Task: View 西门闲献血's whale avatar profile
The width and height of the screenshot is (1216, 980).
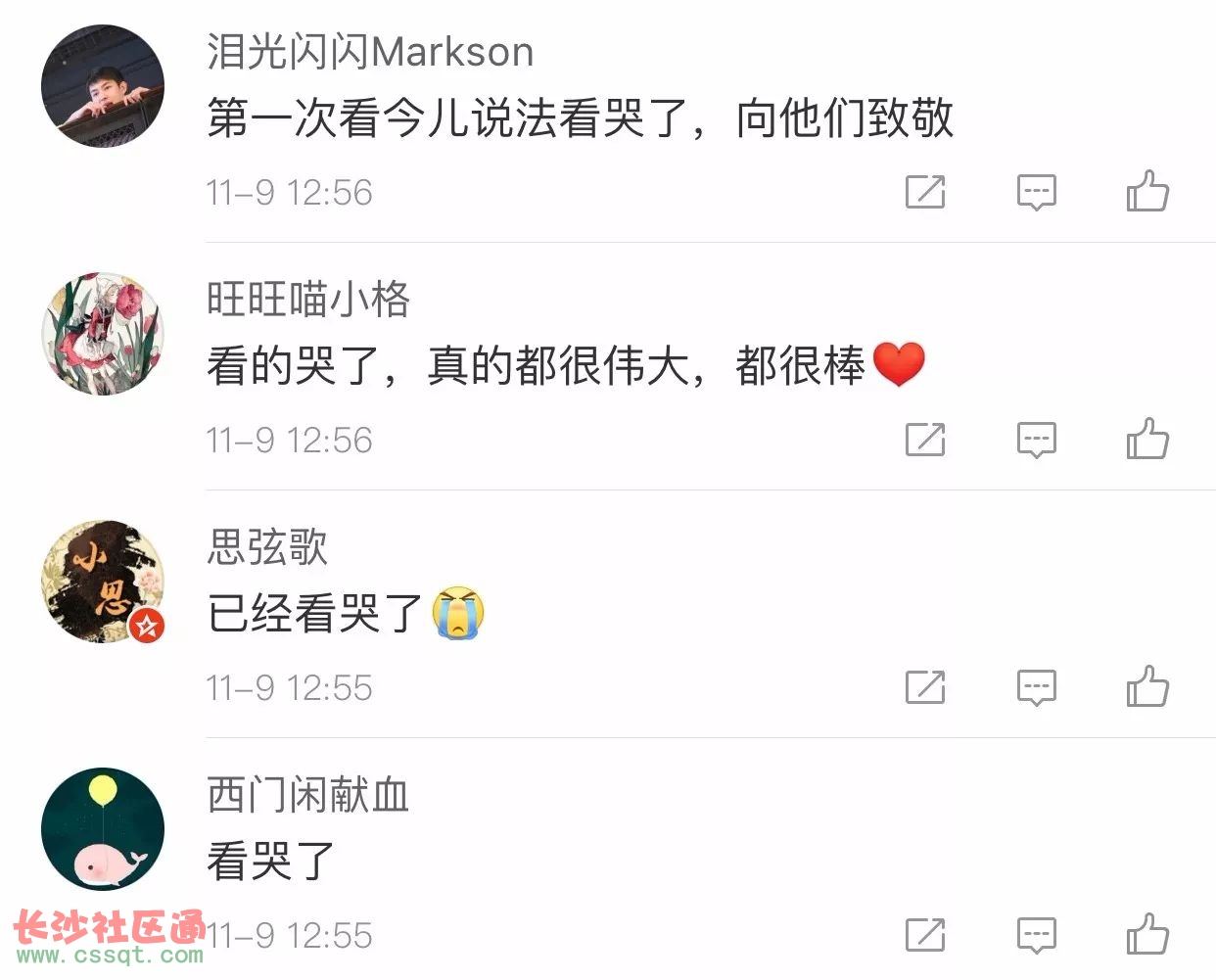Action: pos(103,829)
